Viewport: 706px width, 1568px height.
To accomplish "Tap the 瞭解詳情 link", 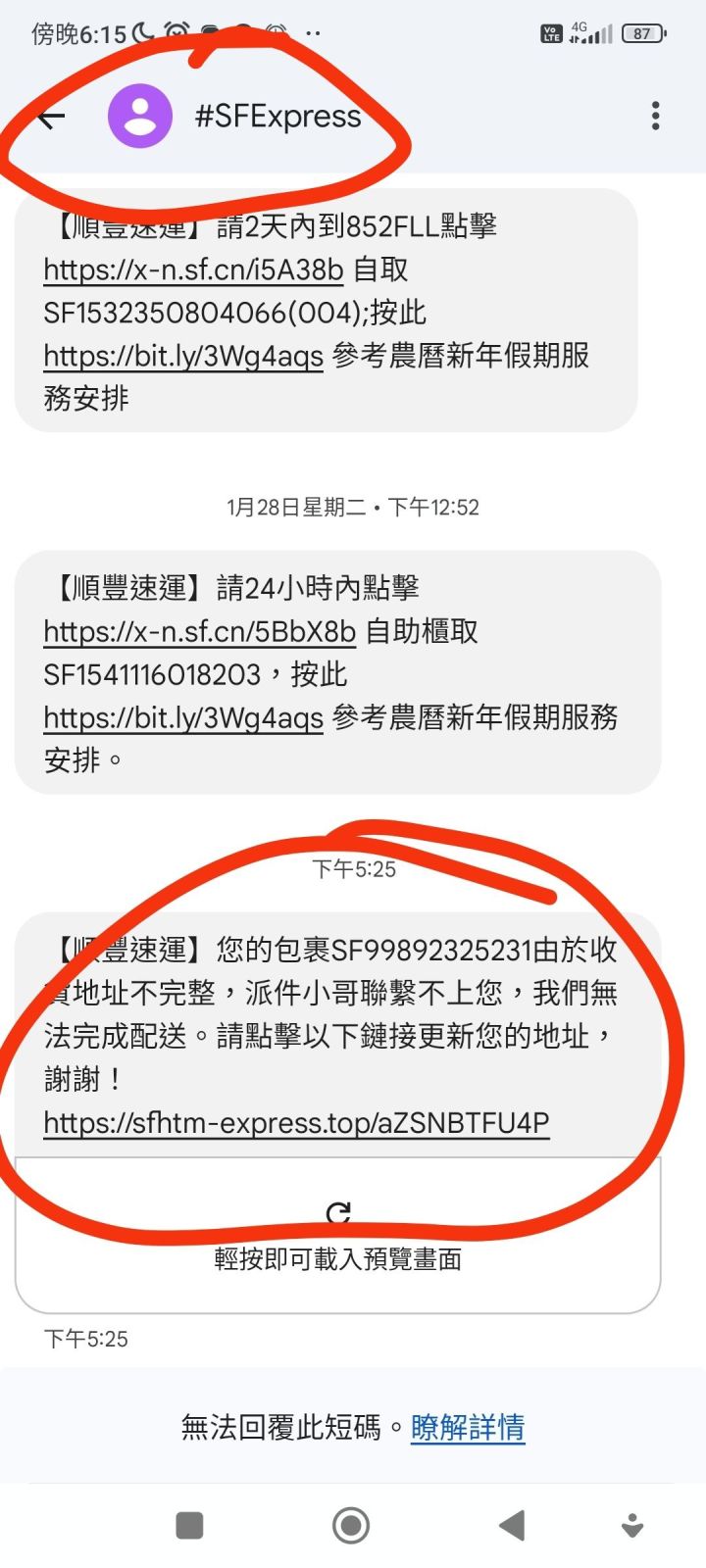I will point(468,1428).
